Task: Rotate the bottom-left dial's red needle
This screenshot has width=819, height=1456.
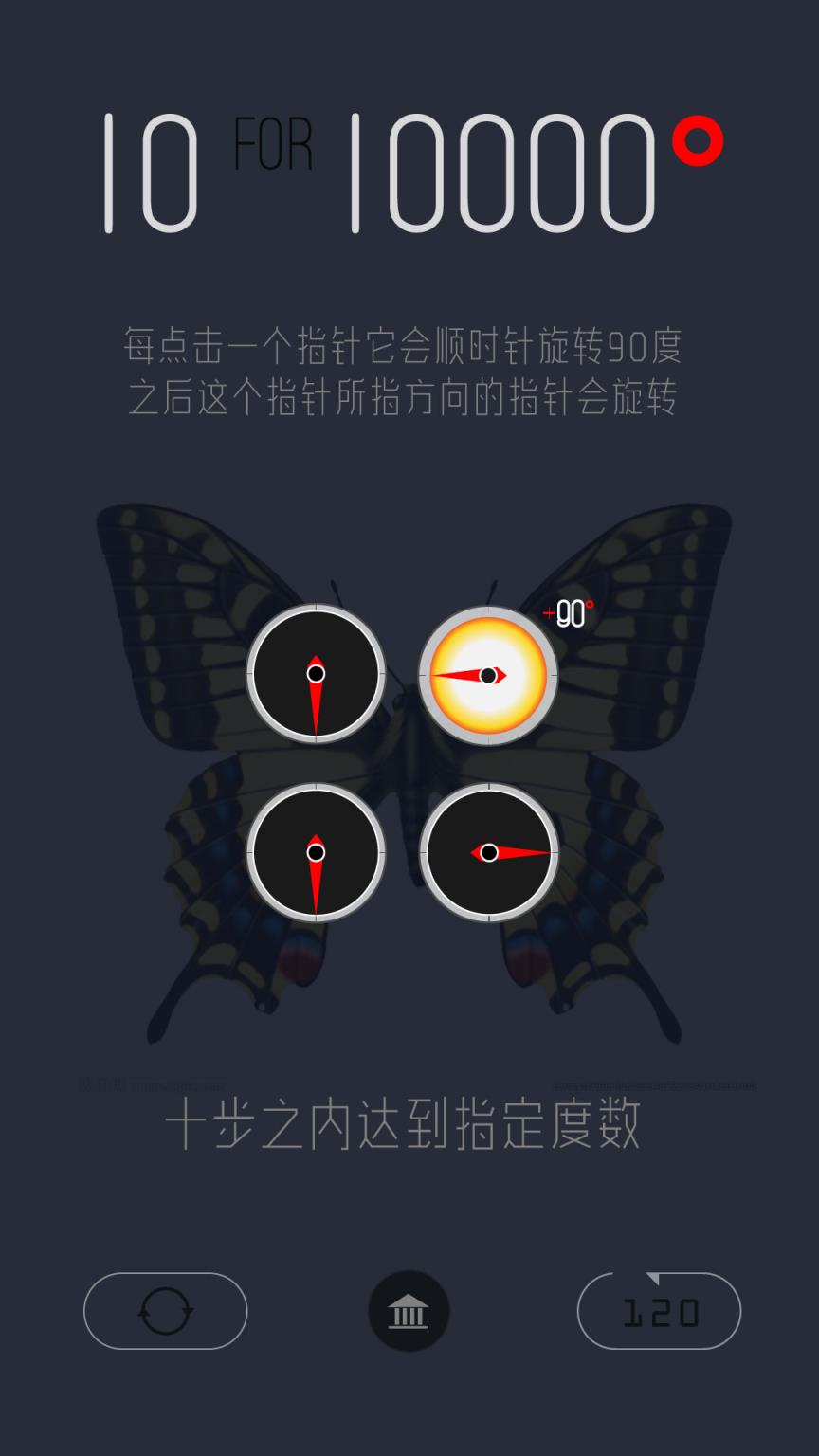Action: coord(317,872)
